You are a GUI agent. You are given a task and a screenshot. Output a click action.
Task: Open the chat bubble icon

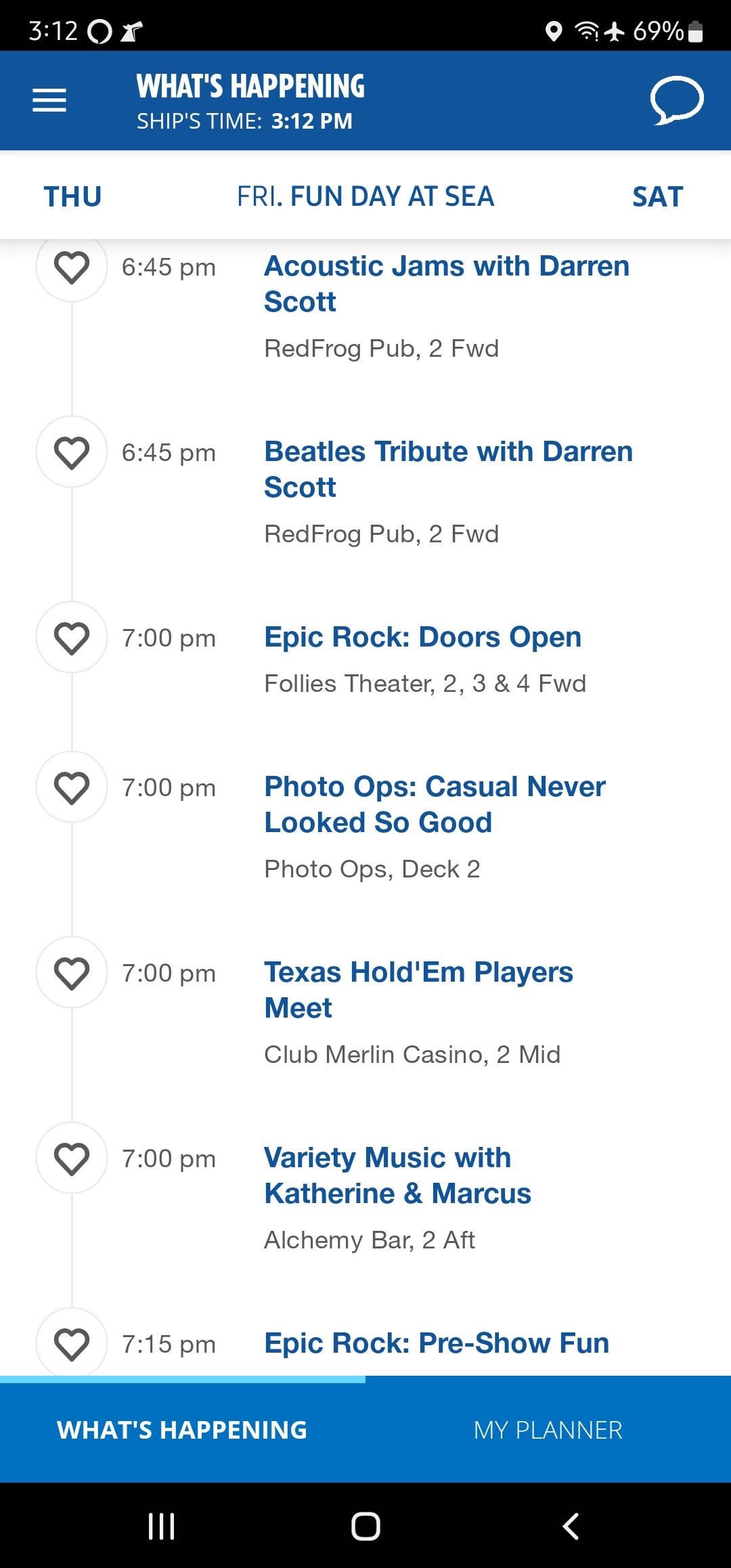(x=676, y=100)
